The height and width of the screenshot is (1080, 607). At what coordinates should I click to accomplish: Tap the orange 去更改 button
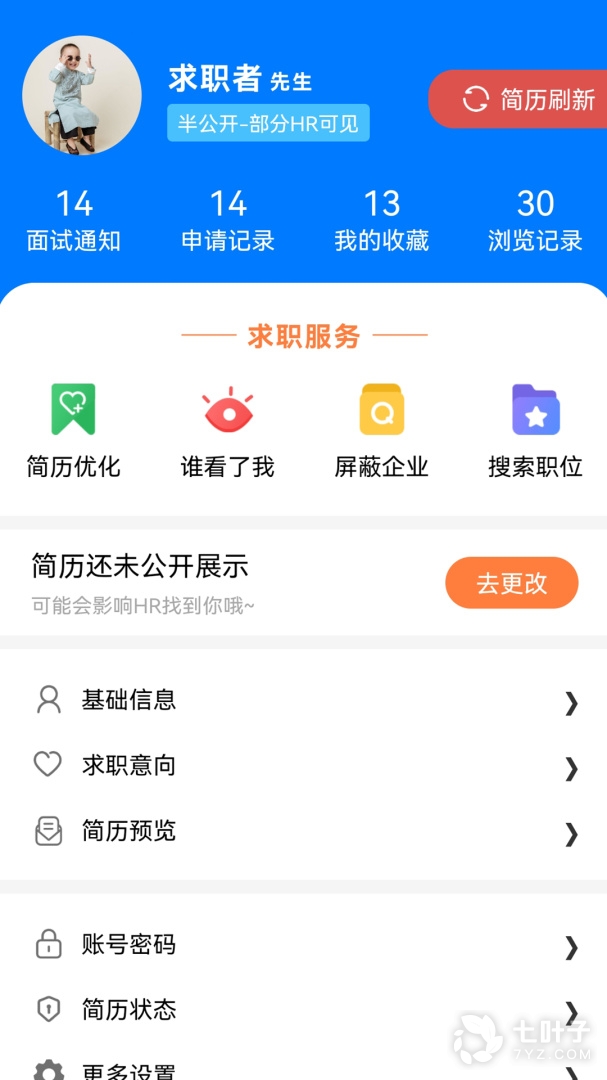click(x=511, y=583)
